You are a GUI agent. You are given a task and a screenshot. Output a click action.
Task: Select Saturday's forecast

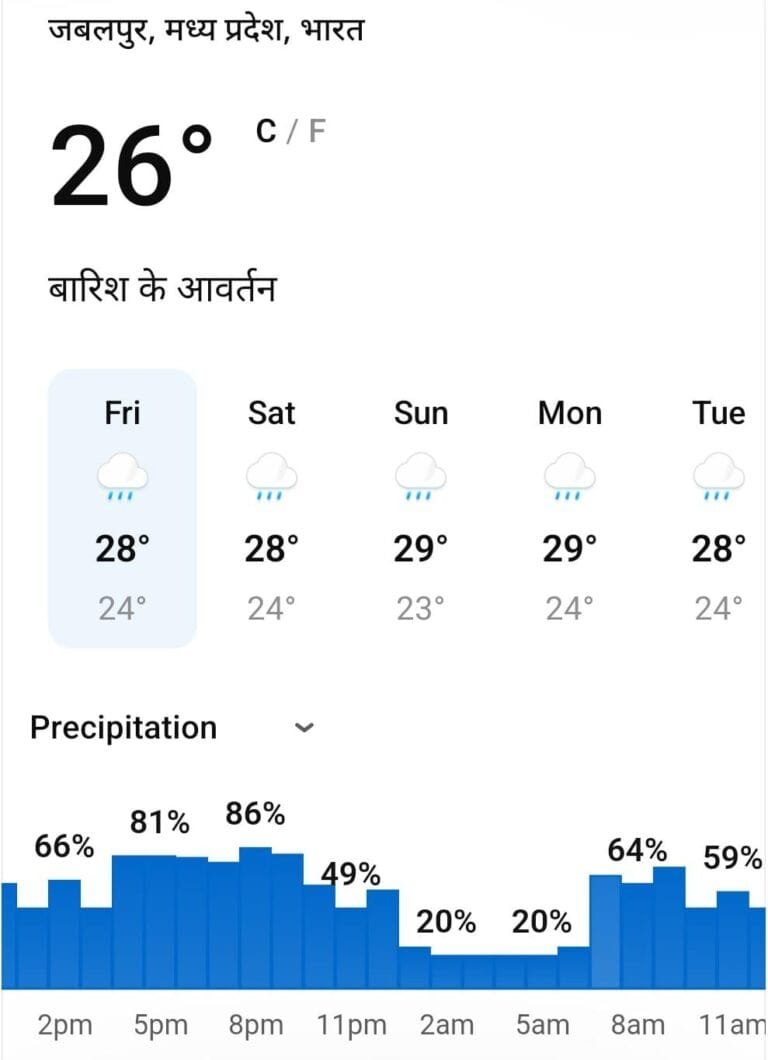[x=272, y=508]
